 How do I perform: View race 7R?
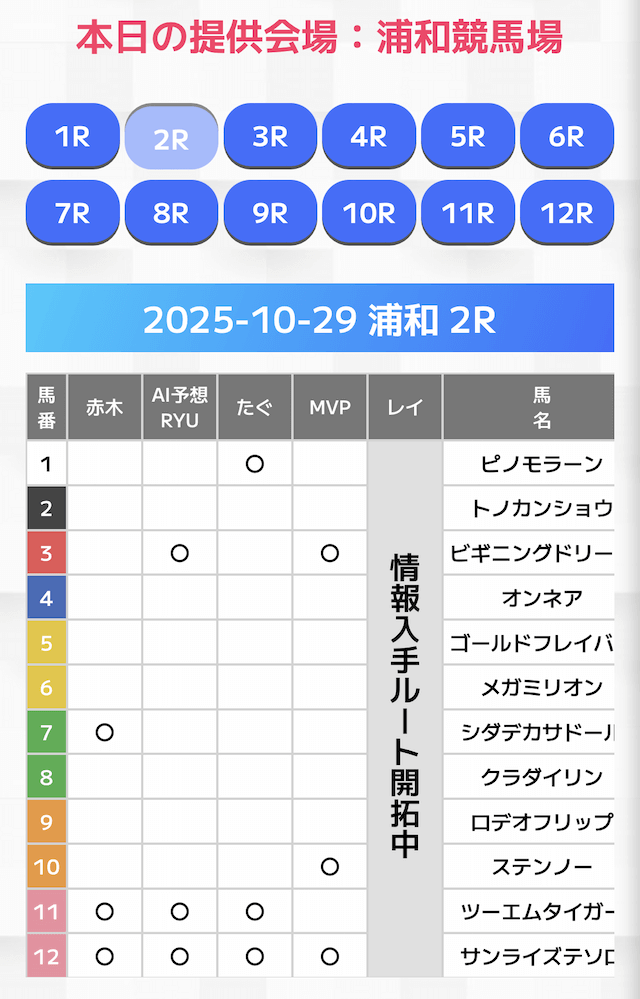72,212
